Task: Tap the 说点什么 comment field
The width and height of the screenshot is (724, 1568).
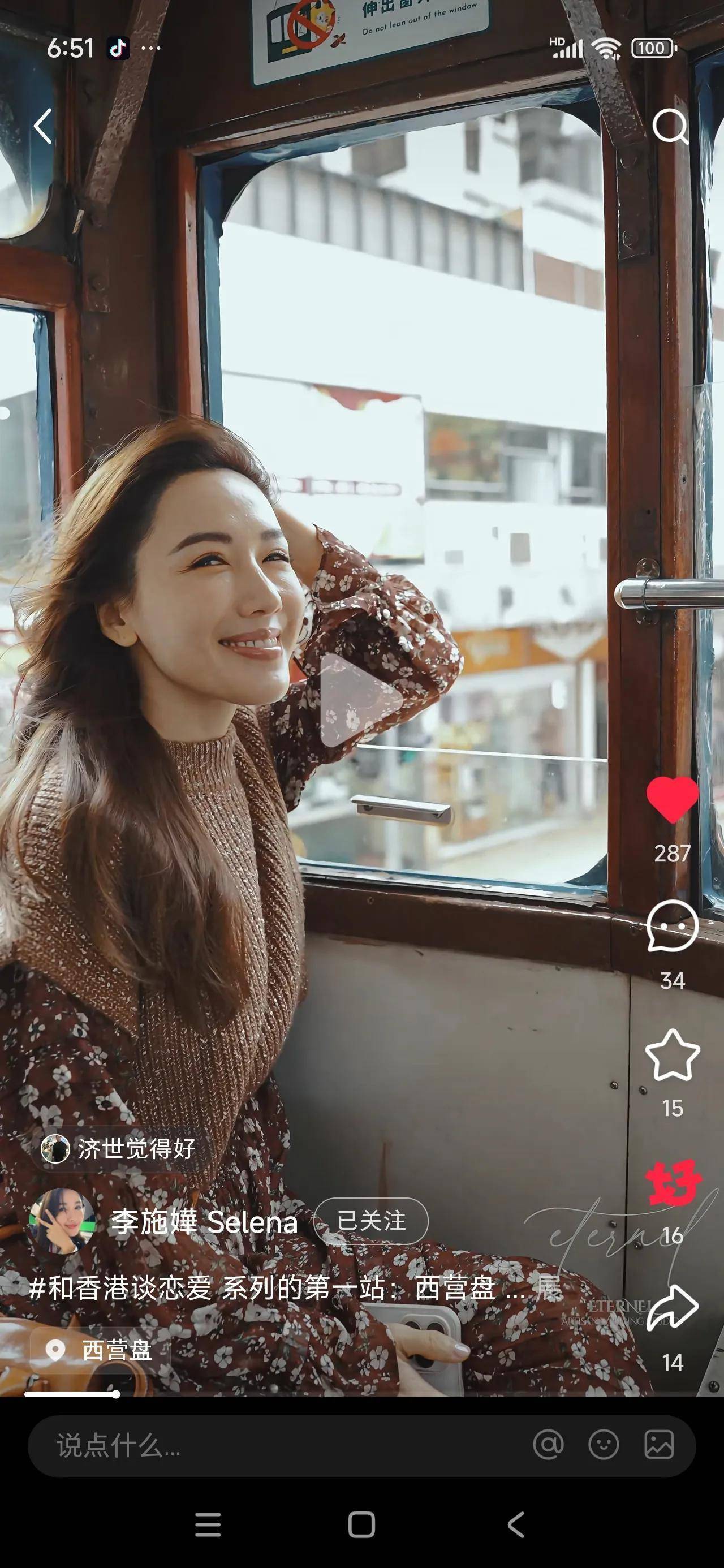Action: [274, 1446]
